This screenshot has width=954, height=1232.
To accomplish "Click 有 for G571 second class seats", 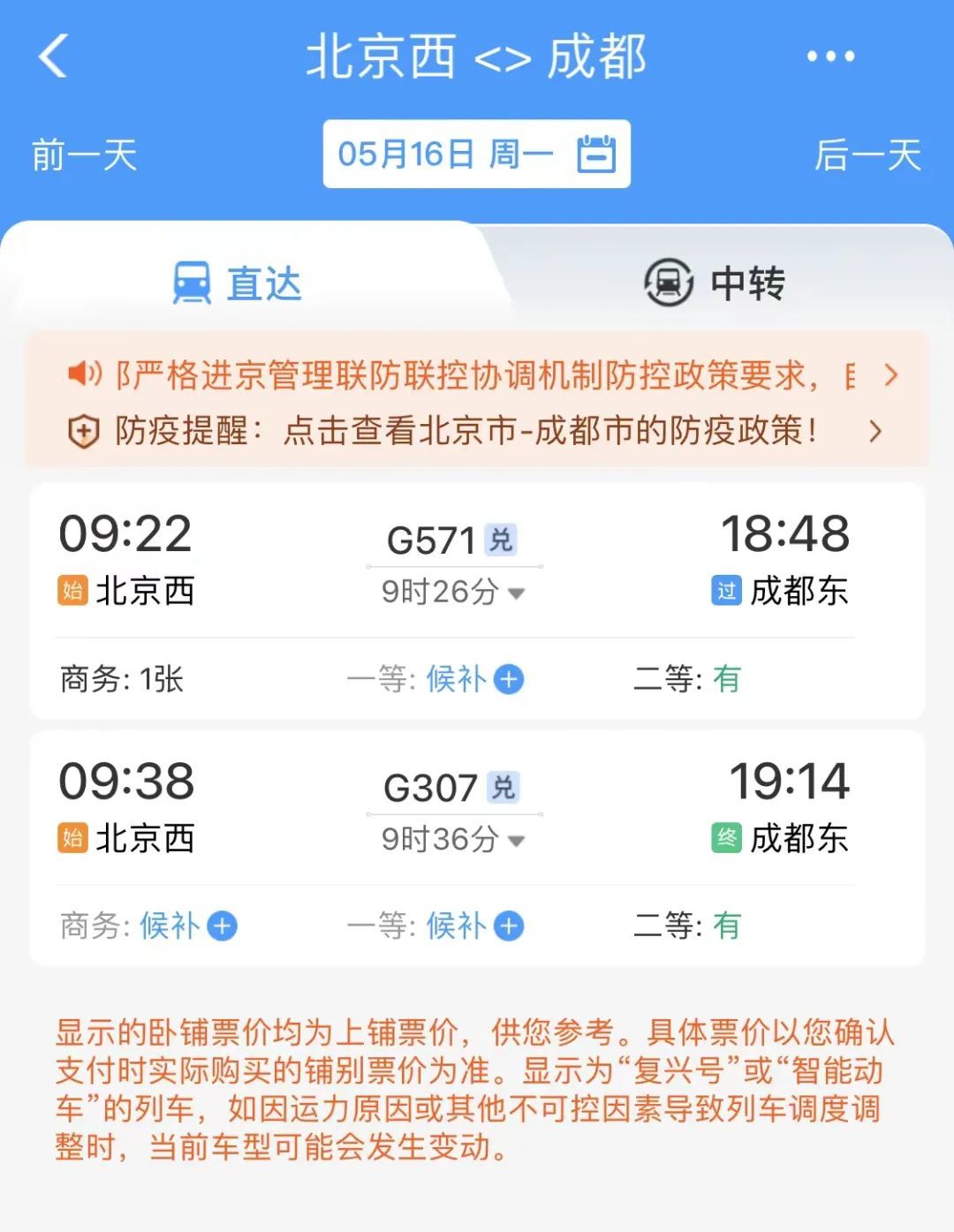I will (724, 678).
